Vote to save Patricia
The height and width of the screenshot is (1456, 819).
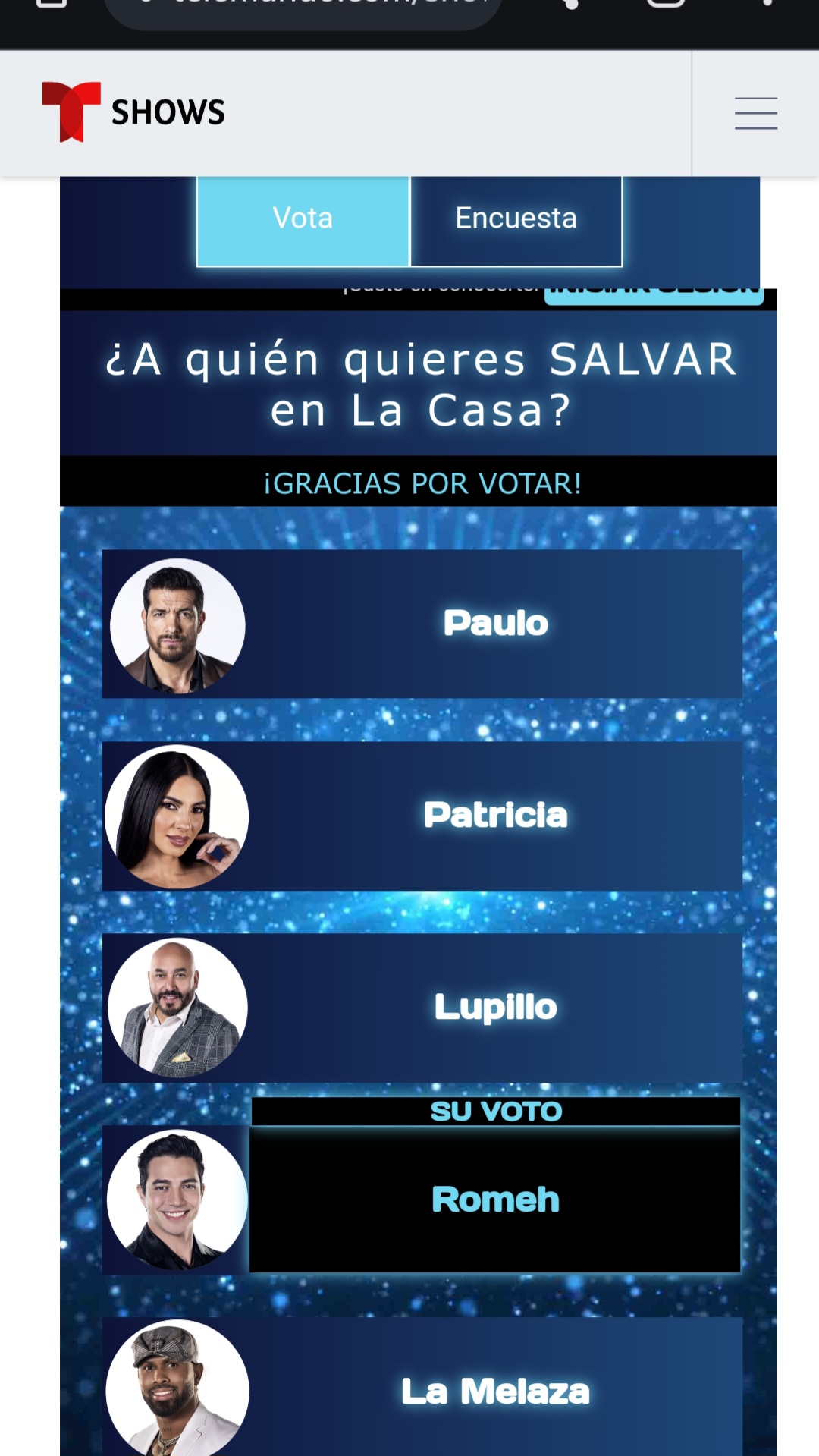pyautogui.click(x=422, y=816)
